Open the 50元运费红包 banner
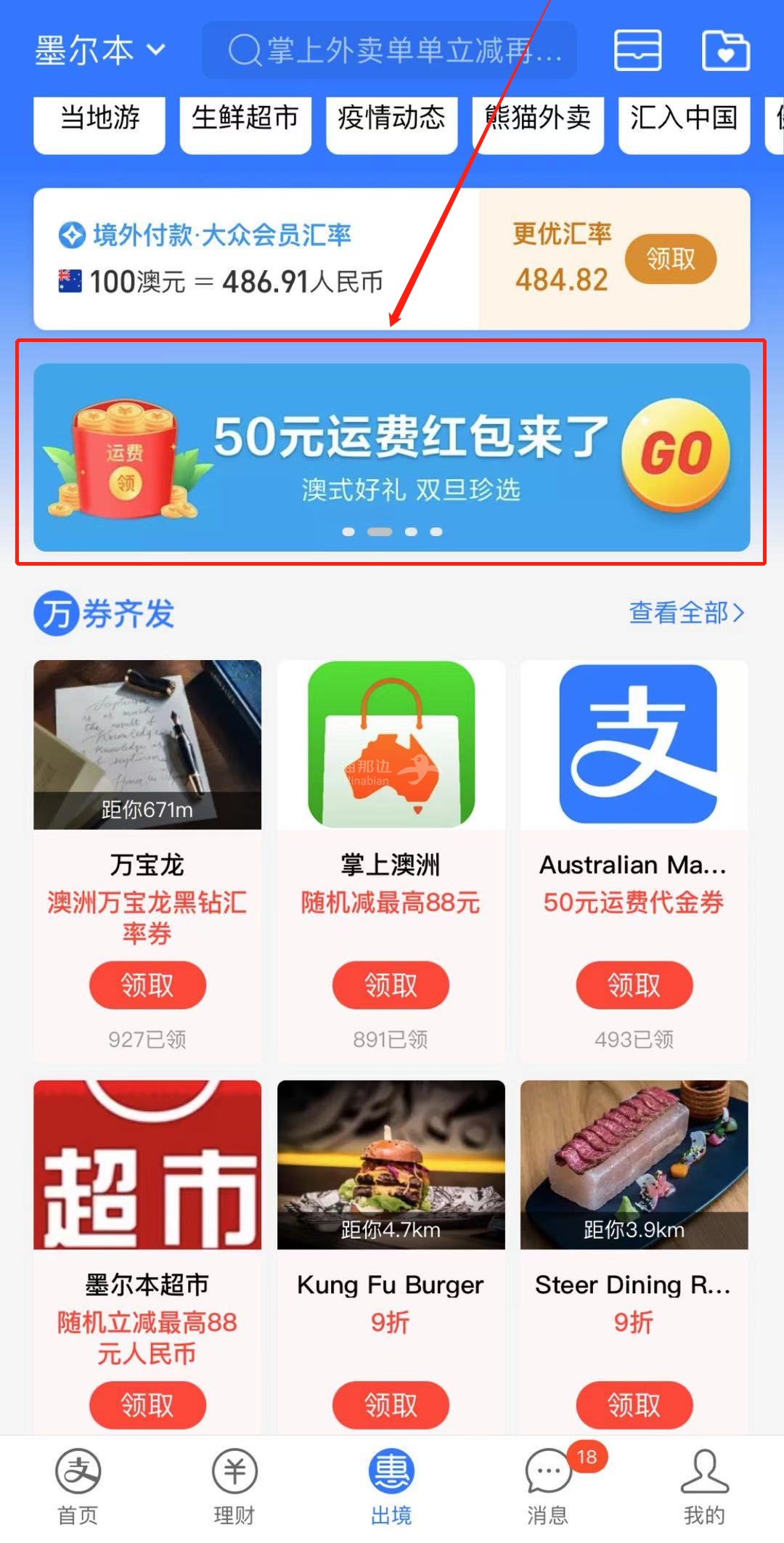Screen dimensions: 784x1543 391,457
